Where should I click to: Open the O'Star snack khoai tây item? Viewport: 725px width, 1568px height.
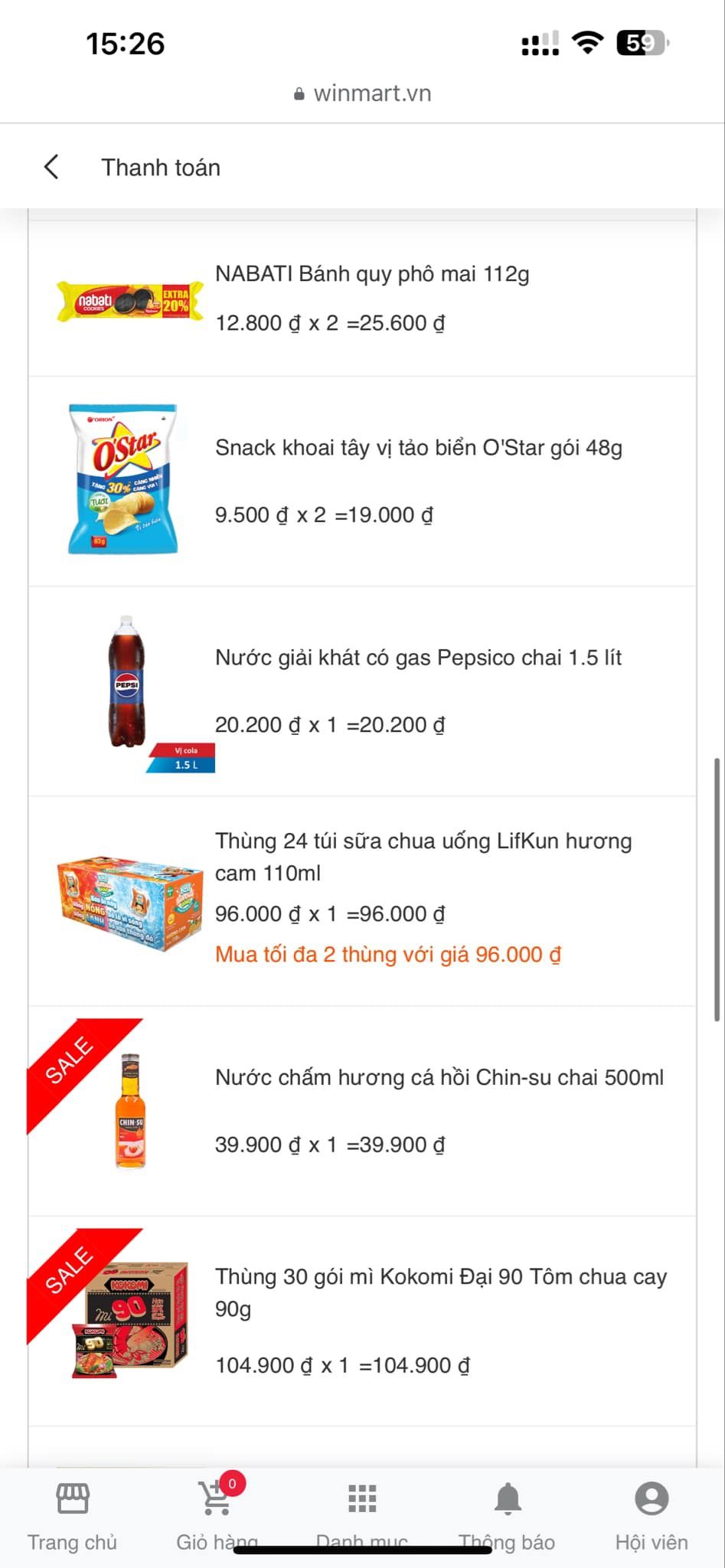tap(418, 448)
